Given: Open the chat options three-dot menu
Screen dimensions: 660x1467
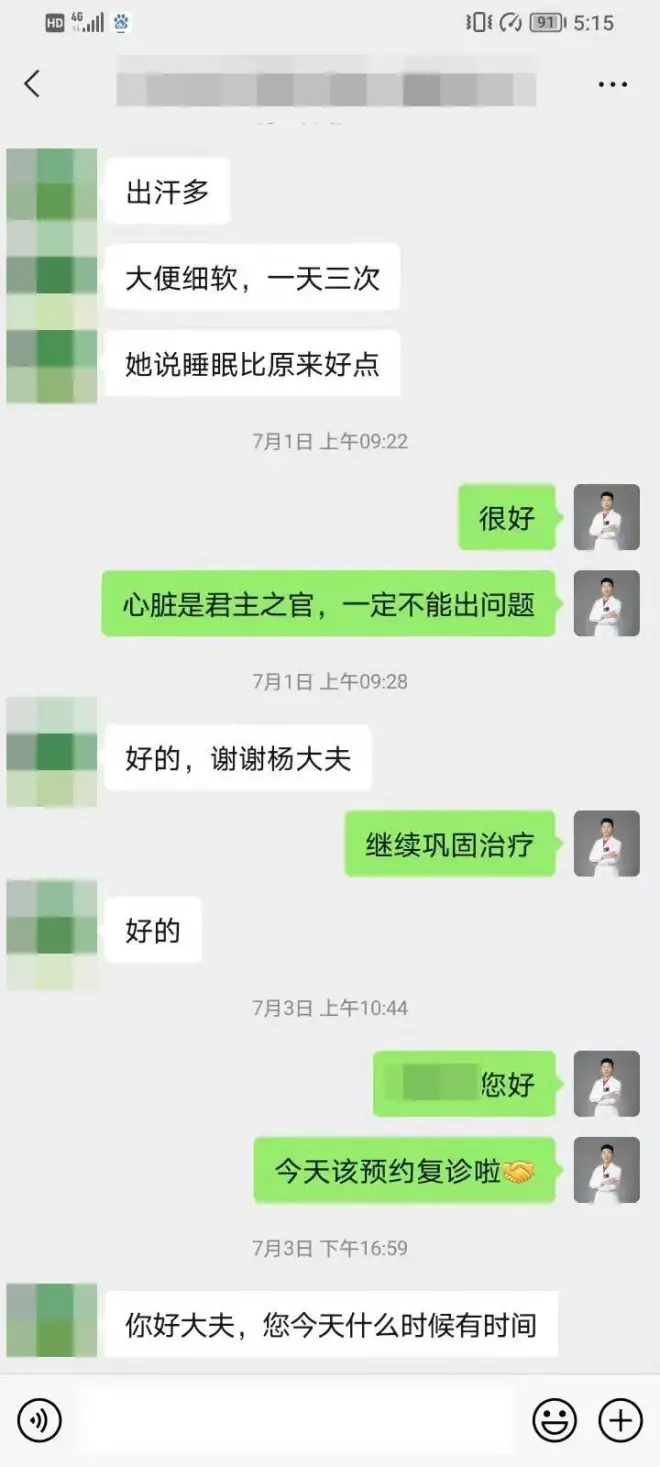Looking at the screenshot, I should click(612, 85).
